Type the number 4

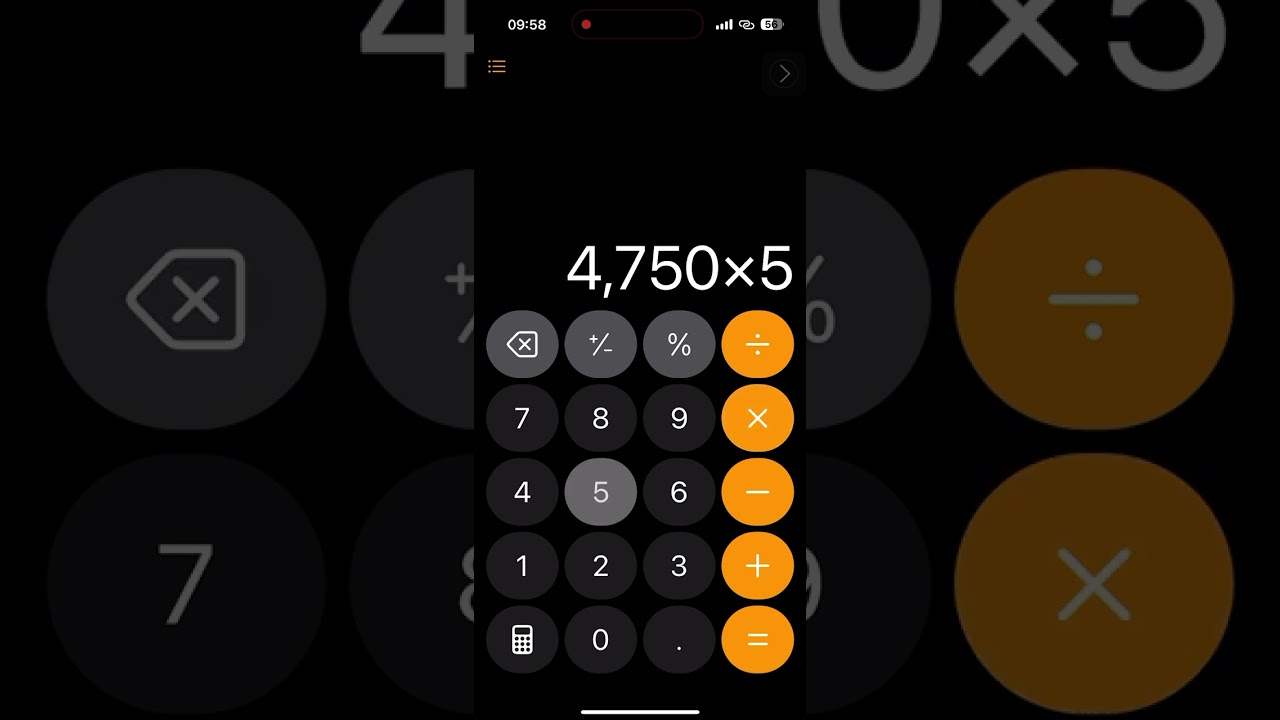(x=522, y=492)
